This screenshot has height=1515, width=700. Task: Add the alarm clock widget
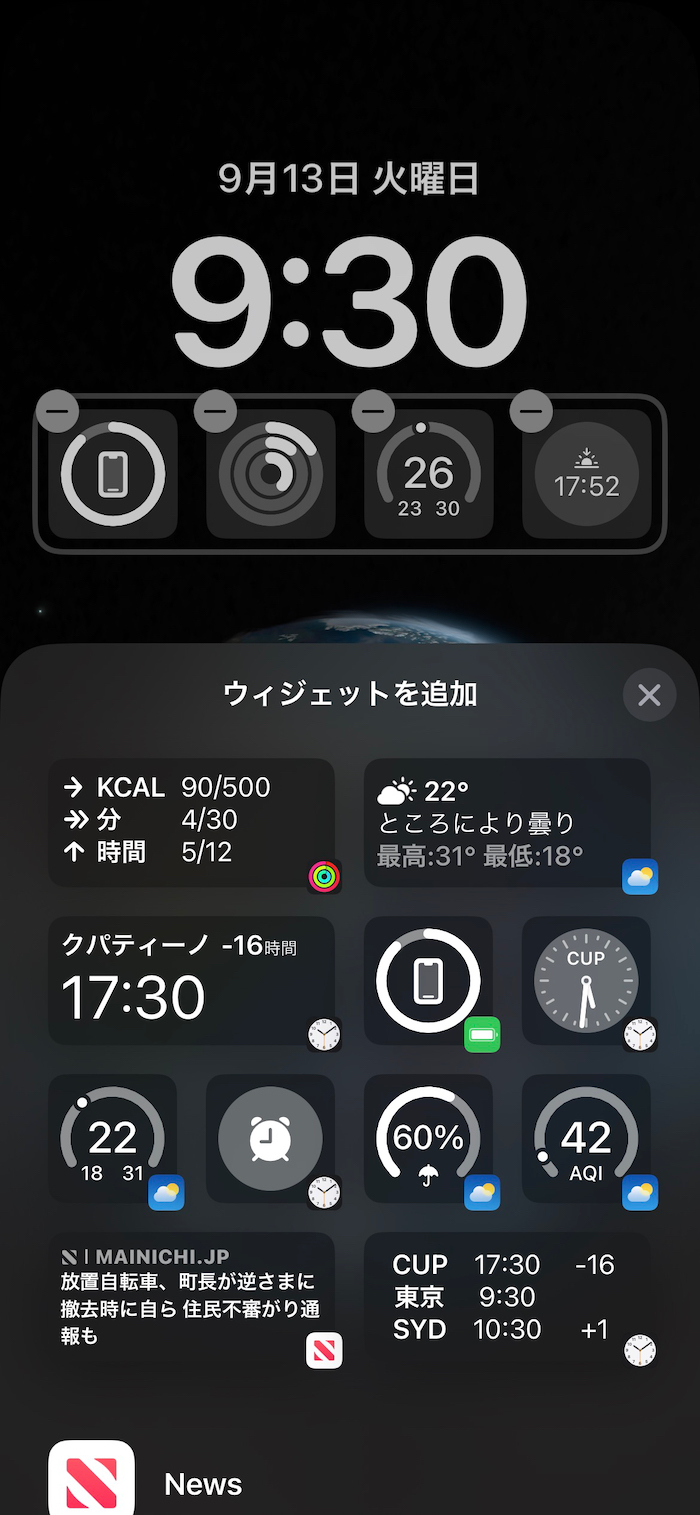270,1138
